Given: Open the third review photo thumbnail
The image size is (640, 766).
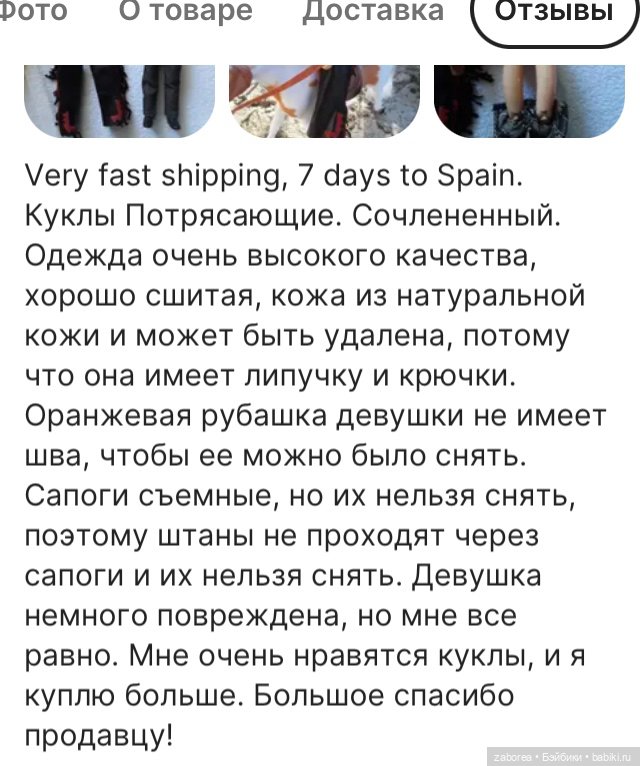Looking at the screenshot, I should [528, 100].
